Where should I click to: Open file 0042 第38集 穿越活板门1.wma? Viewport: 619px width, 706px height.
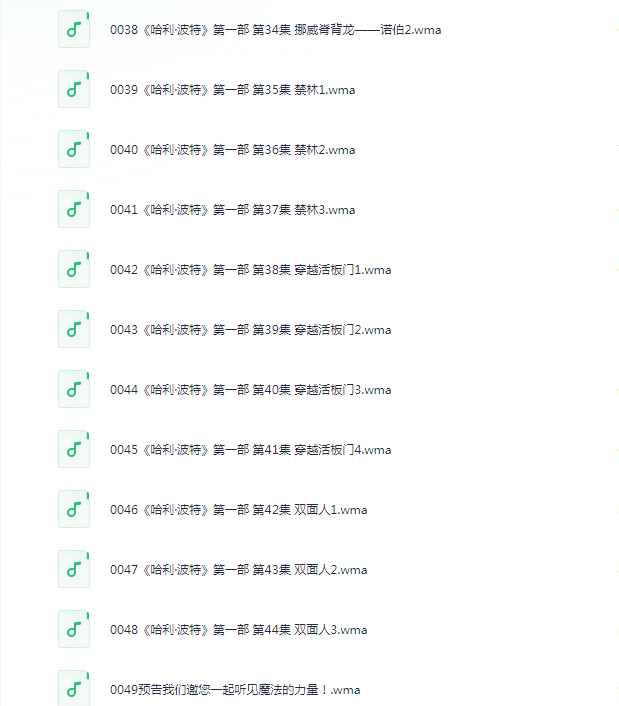[x=250, y=270]
